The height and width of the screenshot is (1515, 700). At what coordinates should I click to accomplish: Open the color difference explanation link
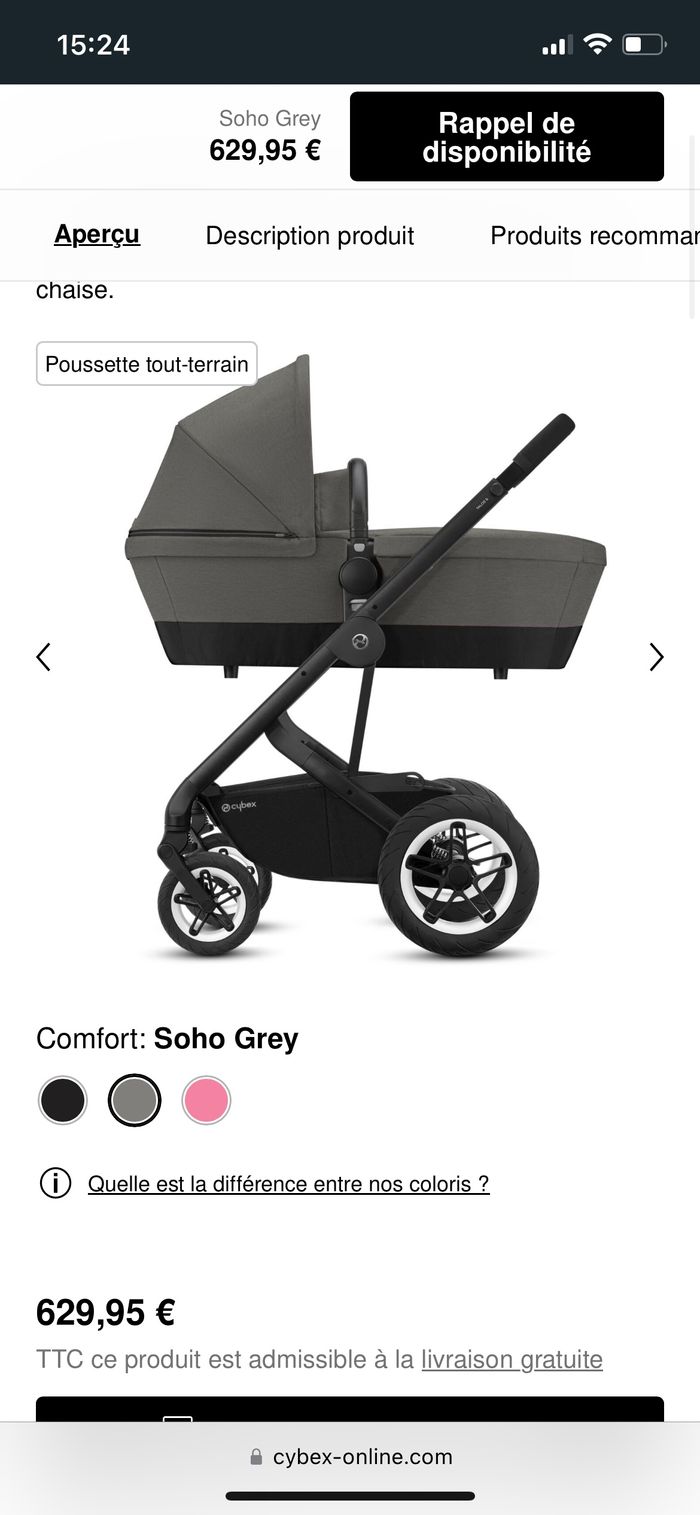[288, 1184]
